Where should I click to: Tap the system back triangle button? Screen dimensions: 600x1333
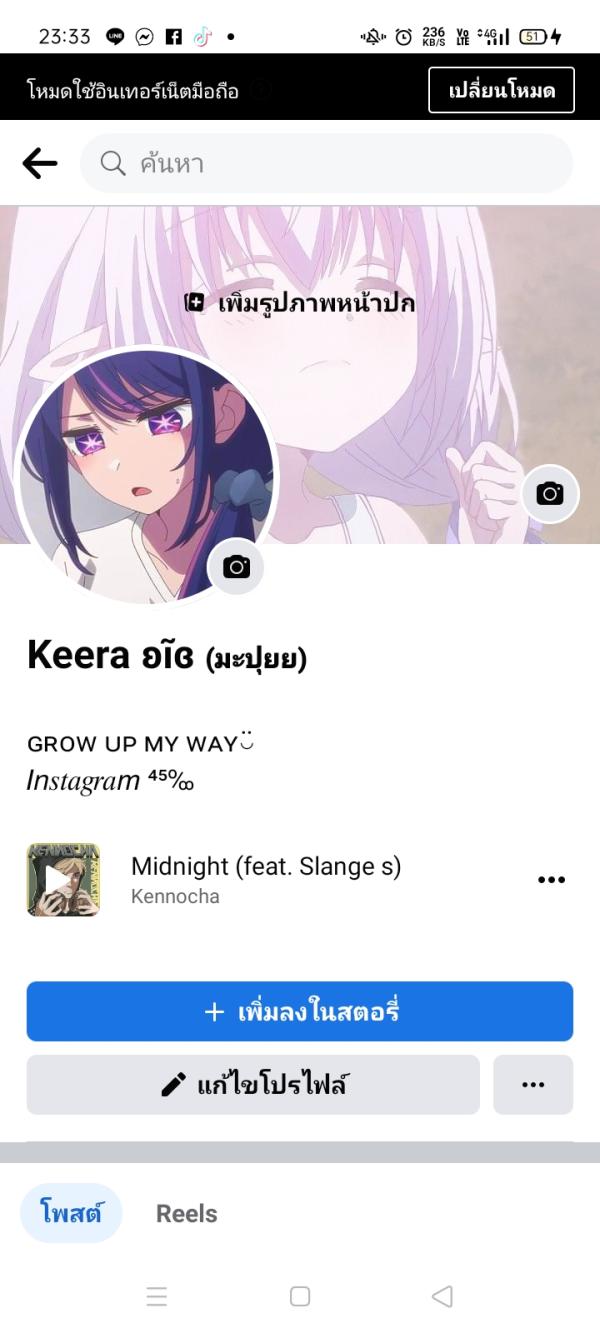coord(442,1296)
